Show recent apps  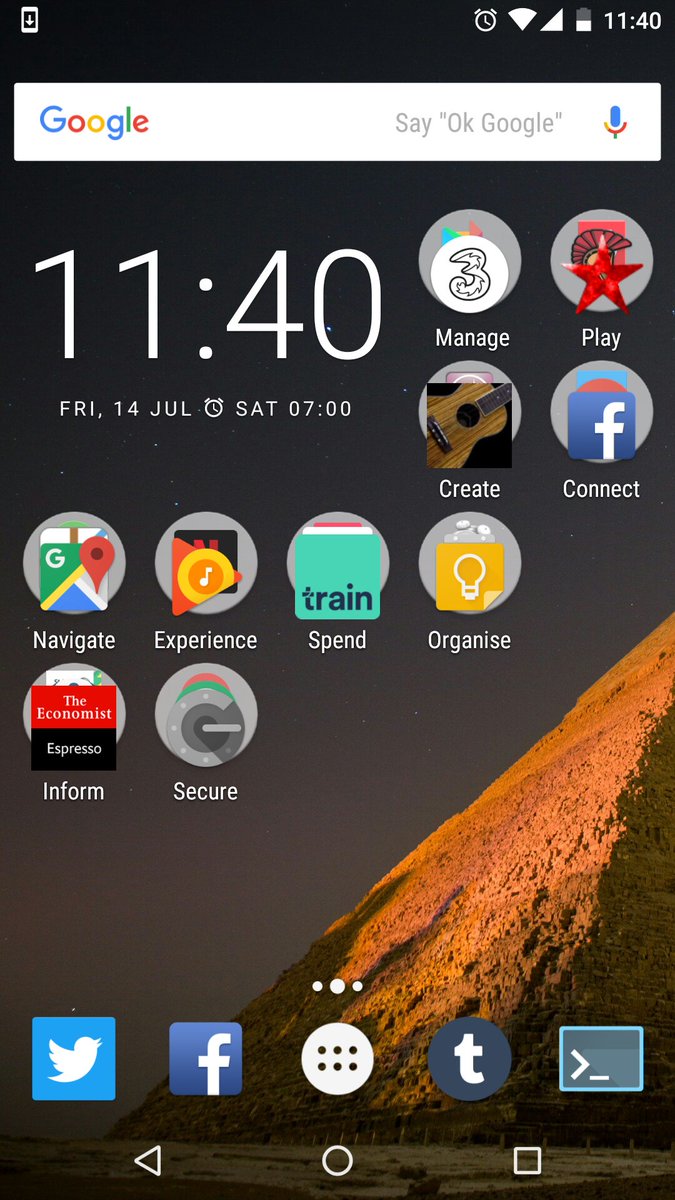click(527, 1160)
